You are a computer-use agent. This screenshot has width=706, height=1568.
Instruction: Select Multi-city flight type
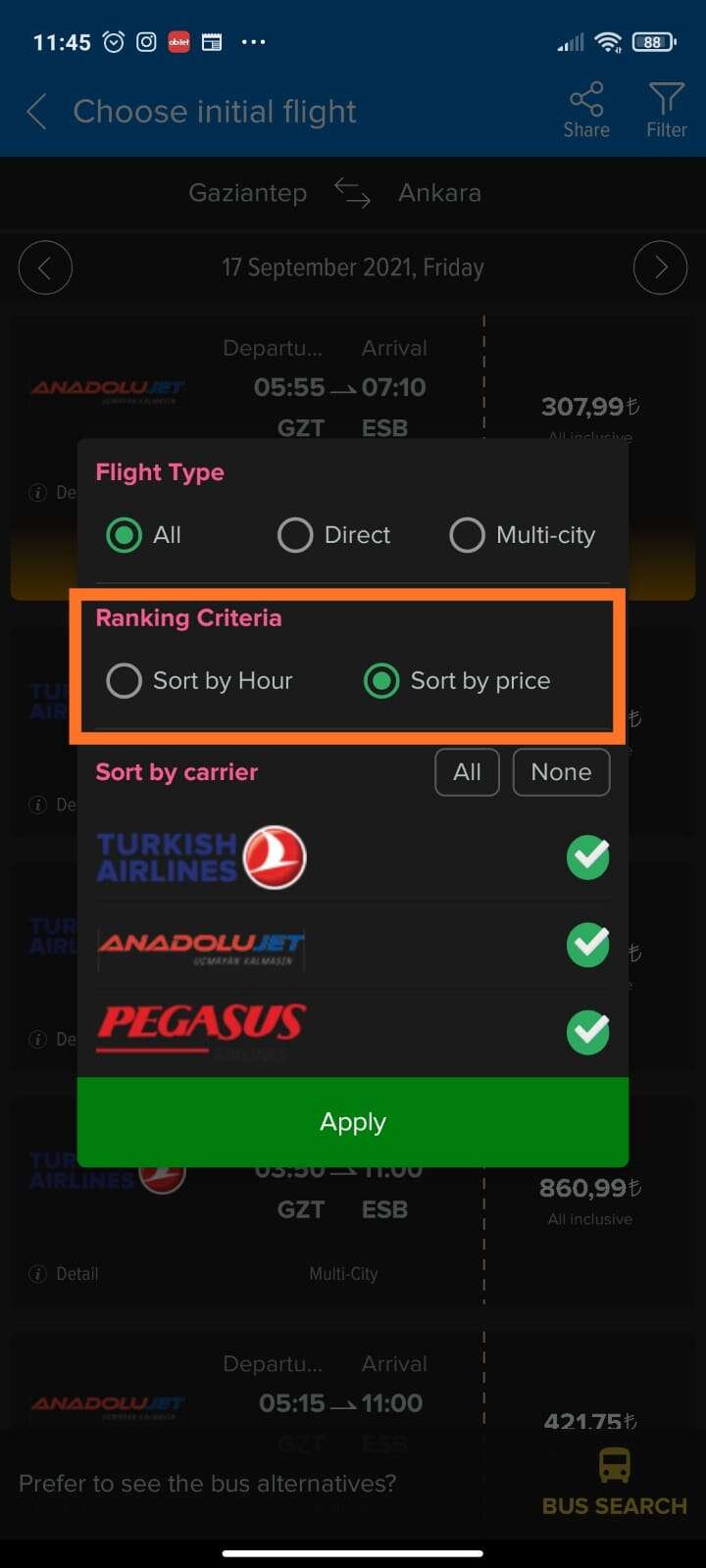pos(522,535)
